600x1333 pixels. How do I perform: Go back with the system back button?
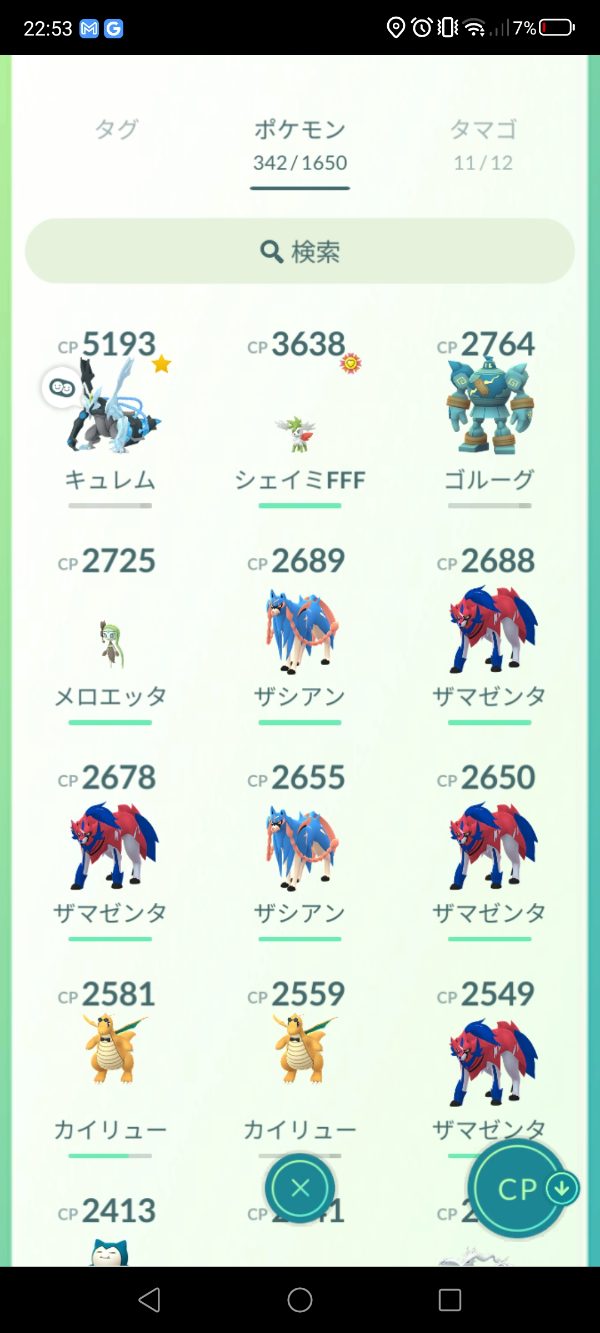[x=149, y=1299]
